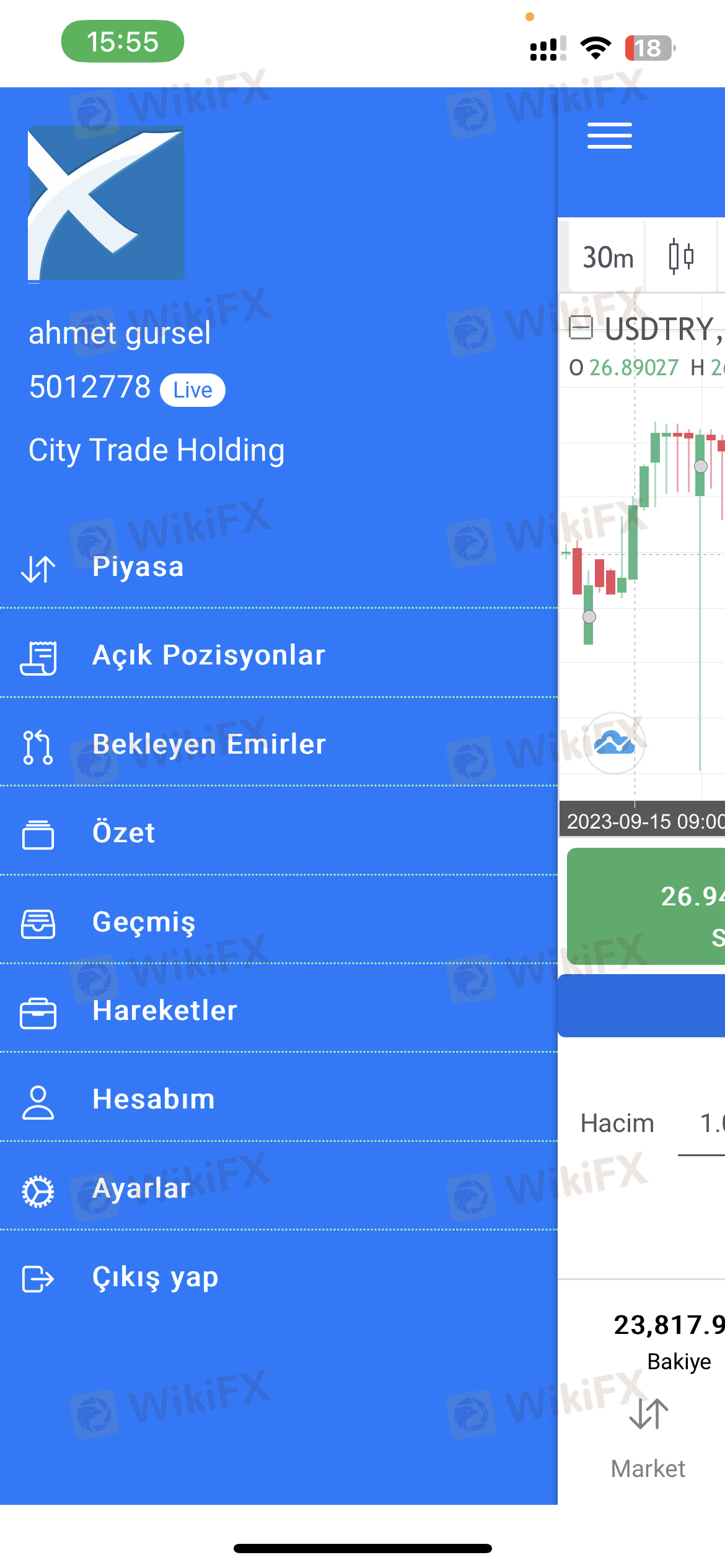Edit the Hacim volume field
Viewport: 725px width, 1568px height.
[x=701, y=1123]
